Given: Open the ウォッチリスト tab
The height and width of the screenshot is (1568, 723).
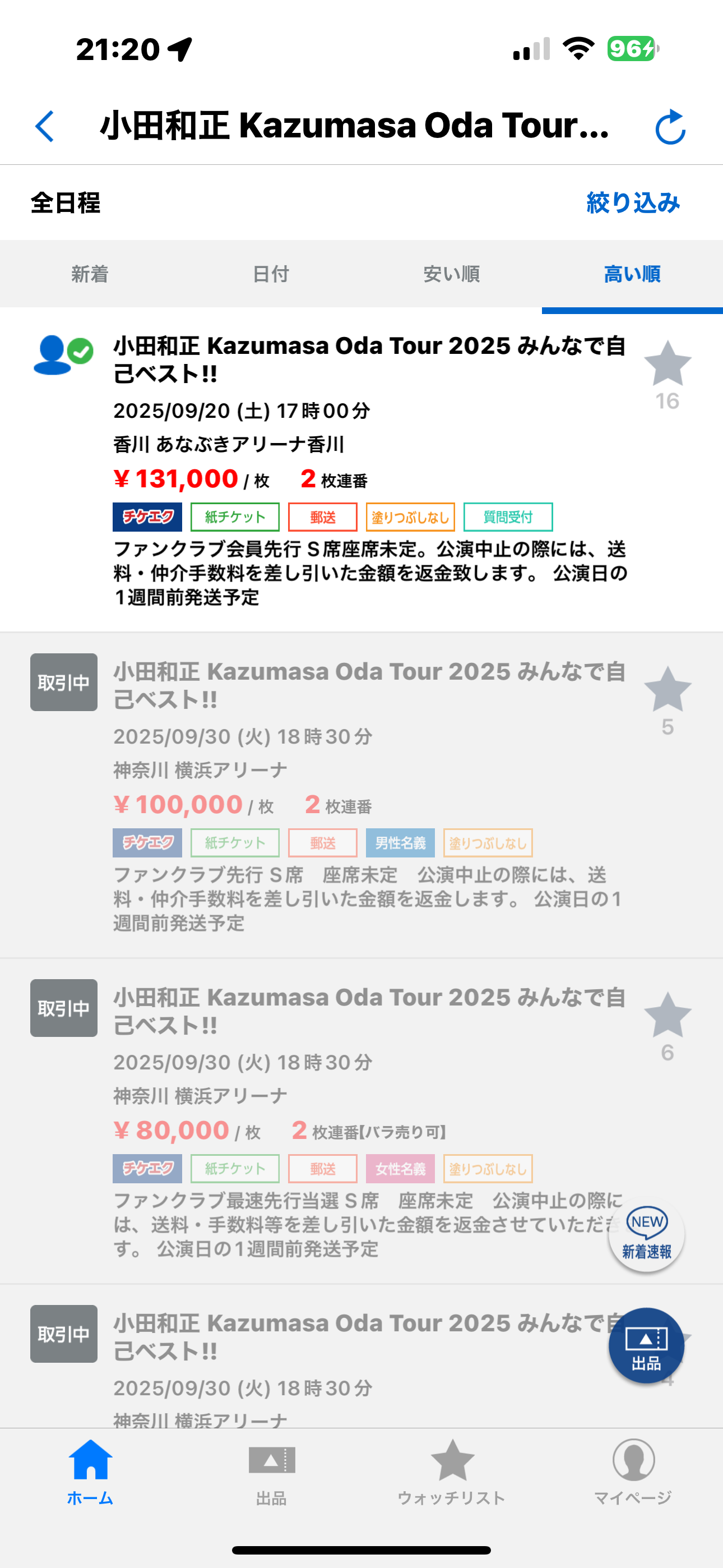Looking at the screenshot, I should [x=452, y=1473].
